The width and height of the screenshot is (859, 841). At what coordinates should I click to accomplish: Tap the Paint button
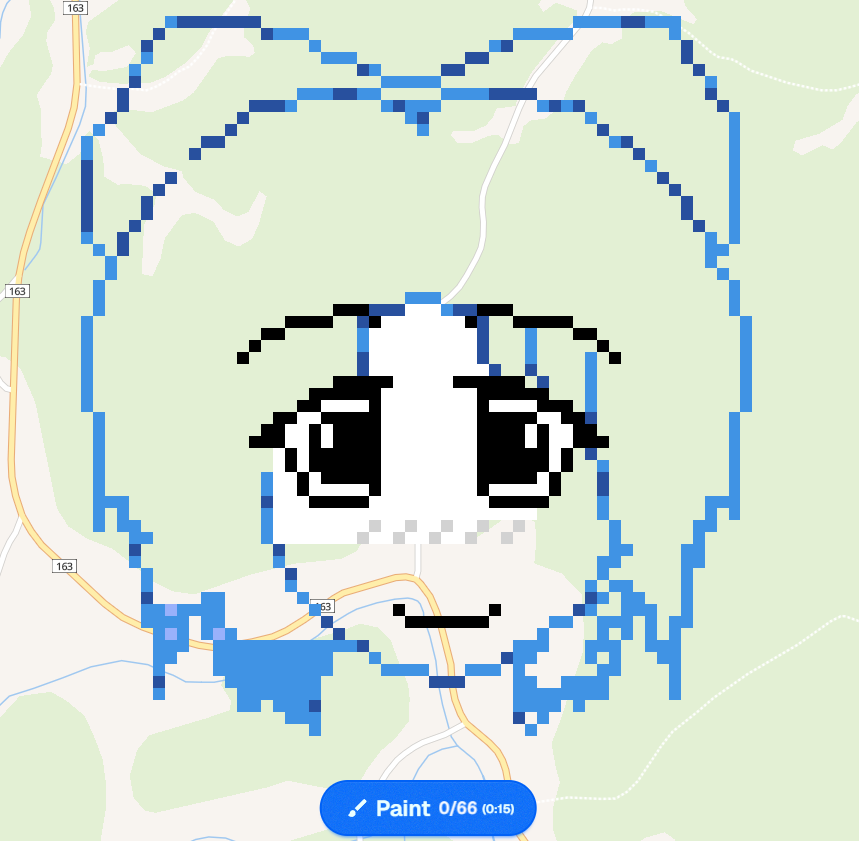coord(428,808)
